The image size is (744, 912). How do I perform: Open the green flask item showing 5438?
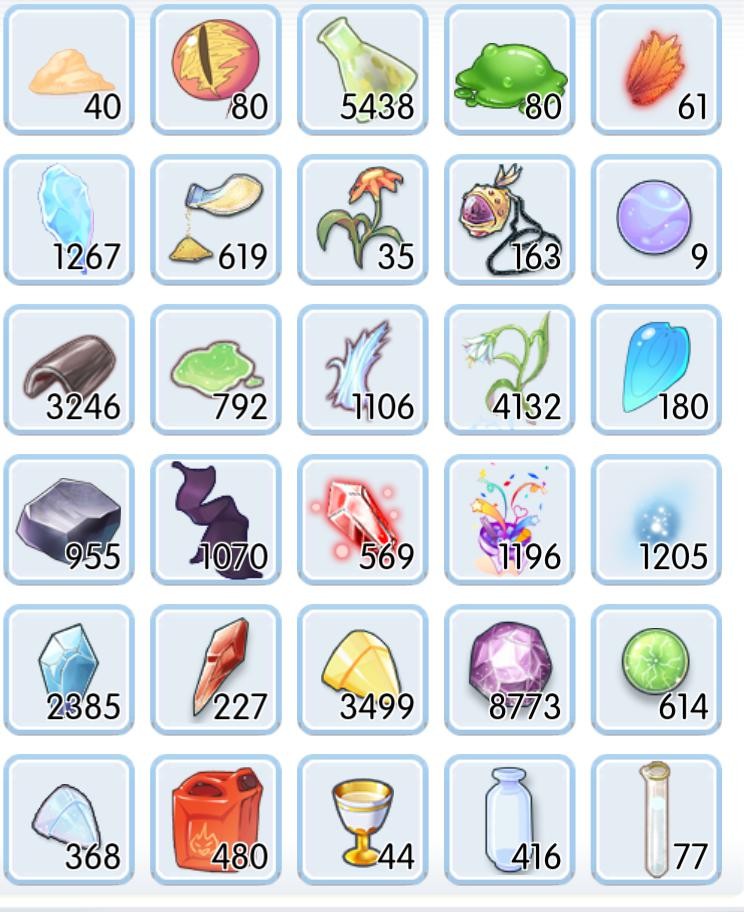[362, 70]
